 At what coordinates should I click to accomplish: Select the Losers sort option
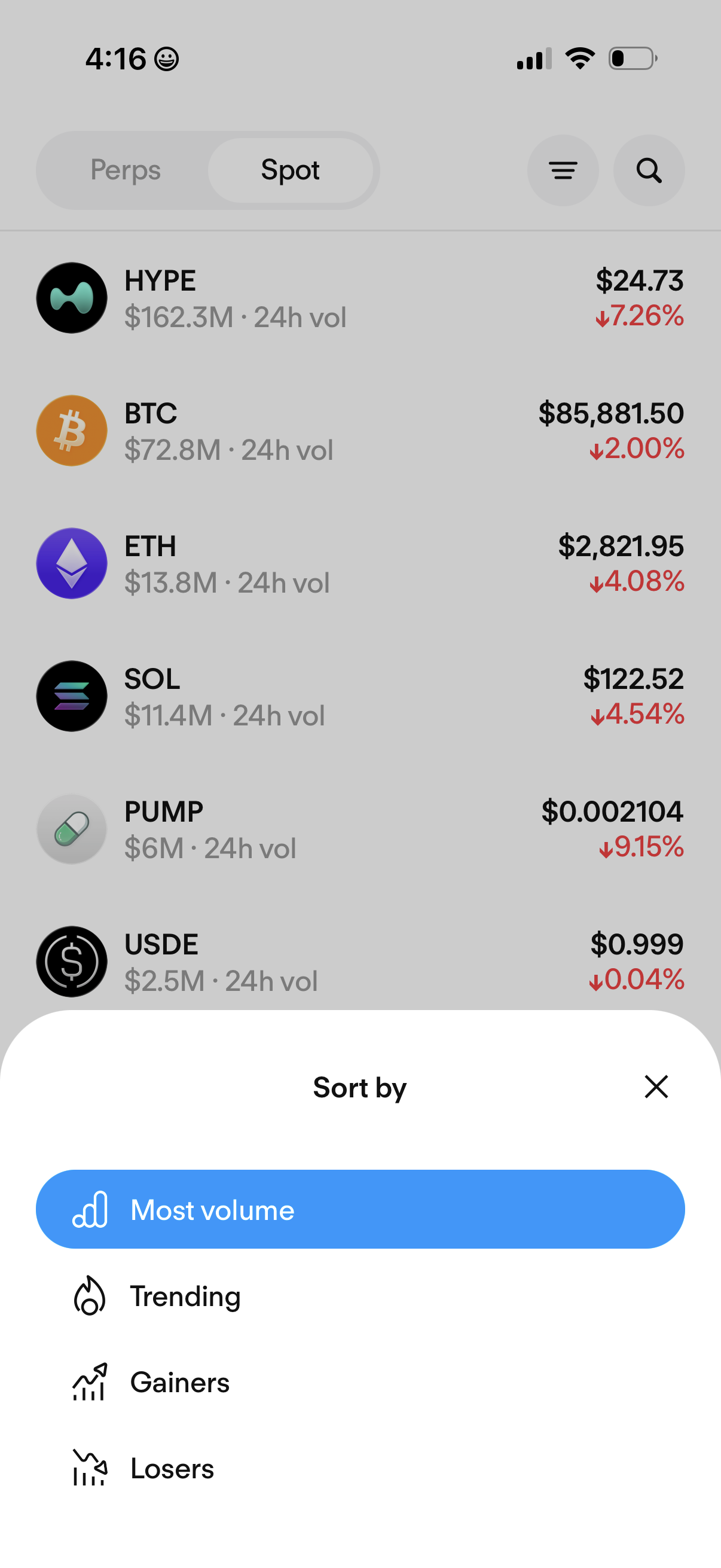[171, 1469]
